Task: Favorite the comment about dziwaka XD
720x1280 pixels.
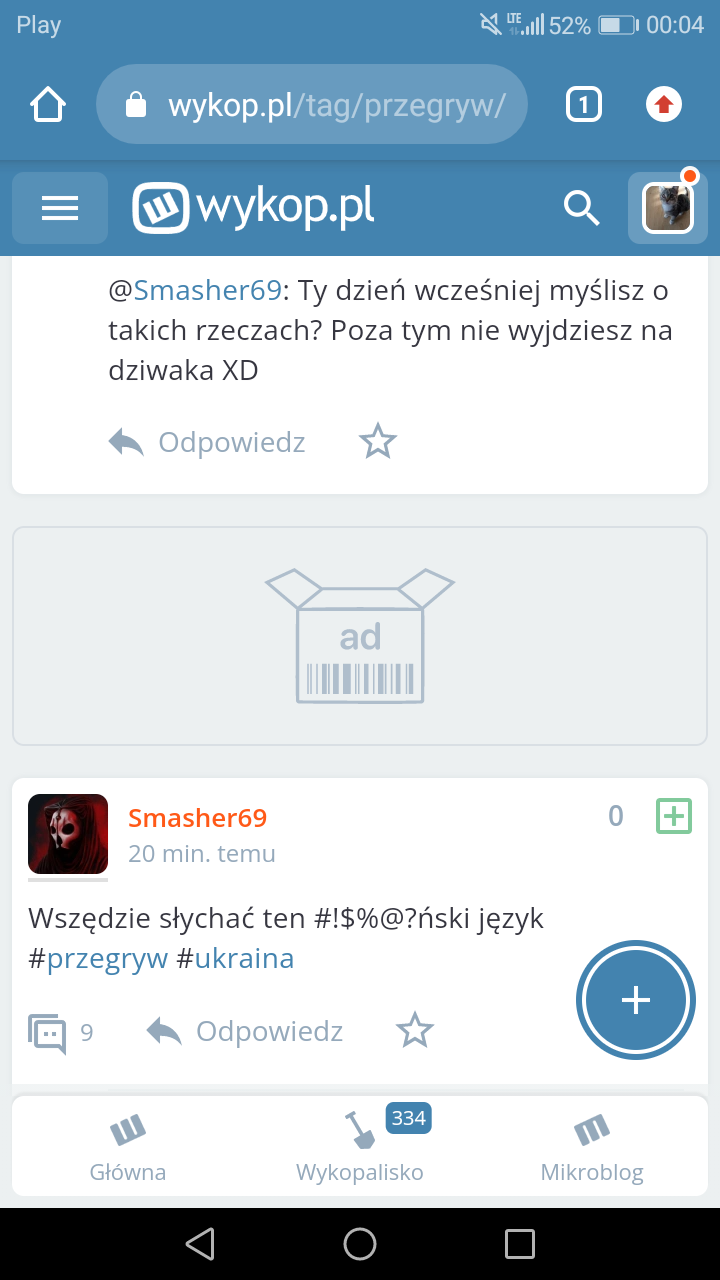Action: coord(378,442)
